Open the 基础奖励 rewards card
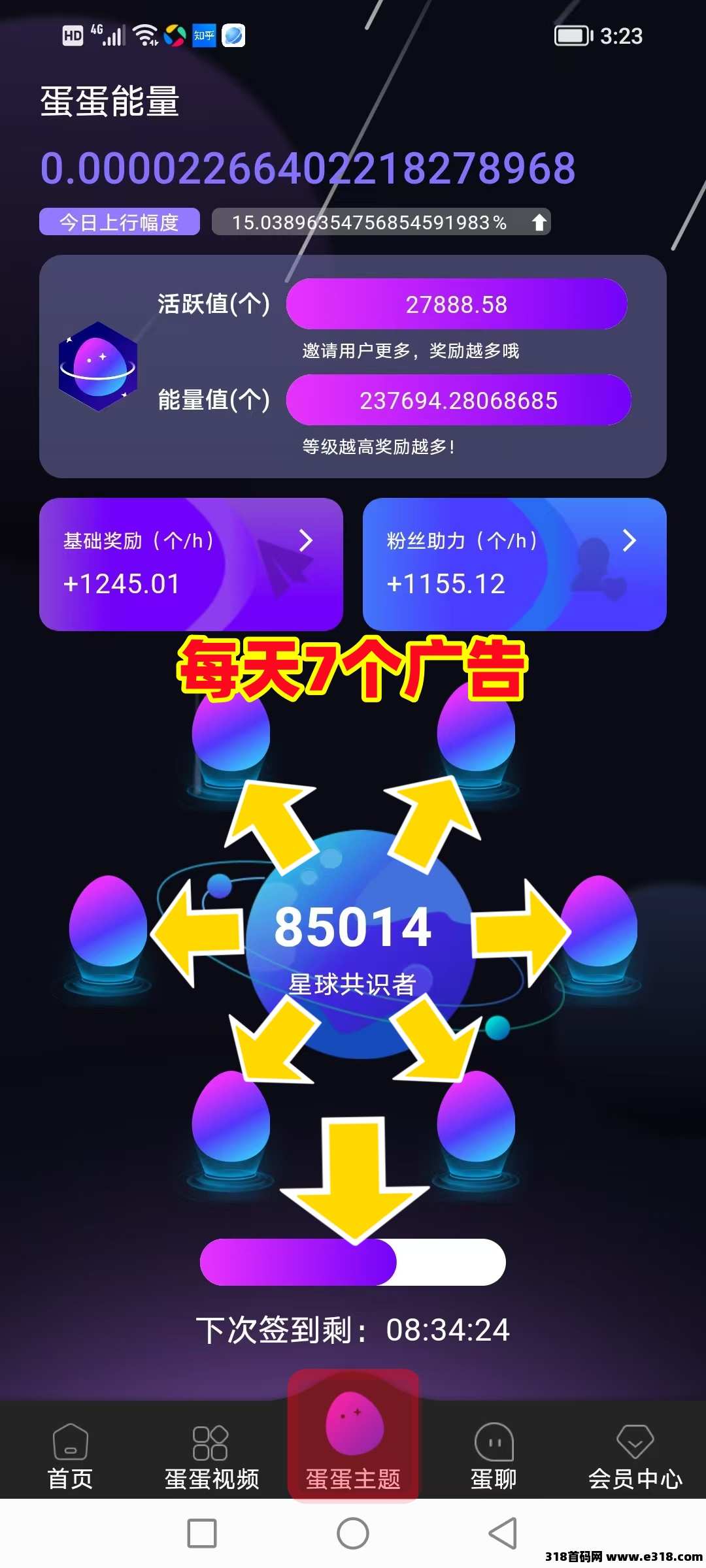Viewport: 706px width, 1568px height. [191, 564]
